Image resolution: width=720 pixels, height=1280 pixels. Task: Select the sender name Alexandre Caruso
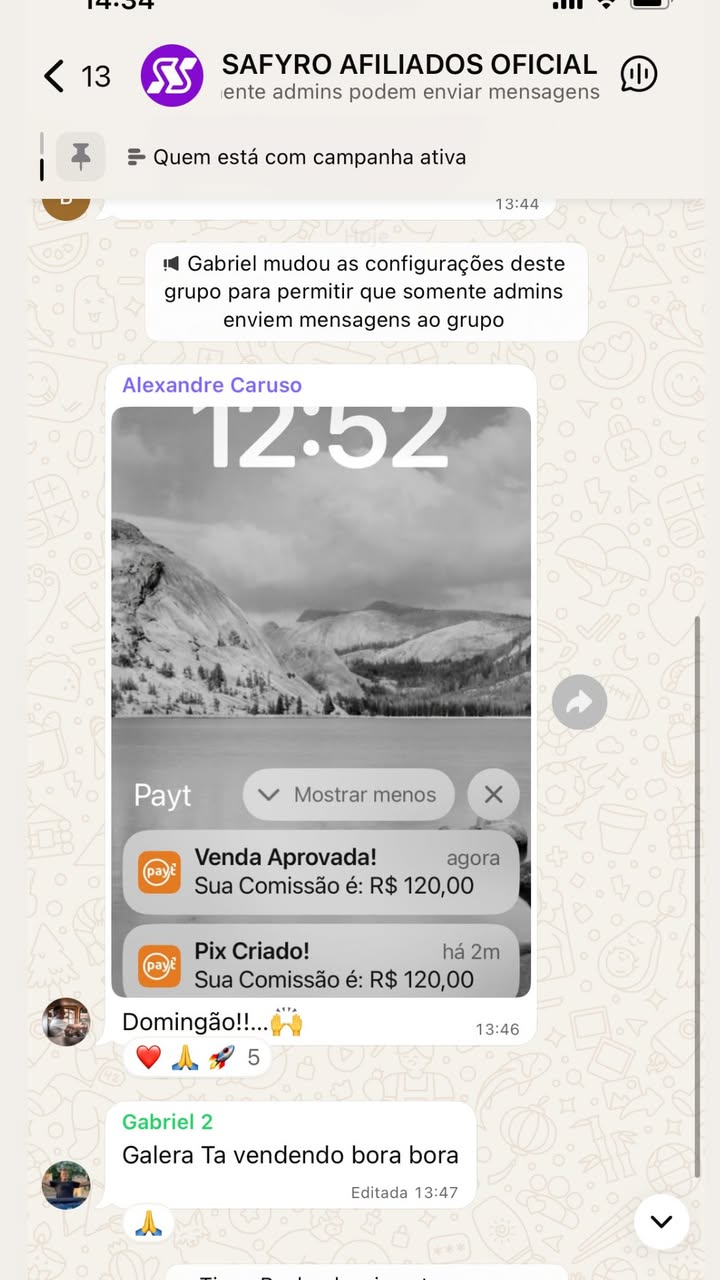pyautogui.click(x=211, y=384)
